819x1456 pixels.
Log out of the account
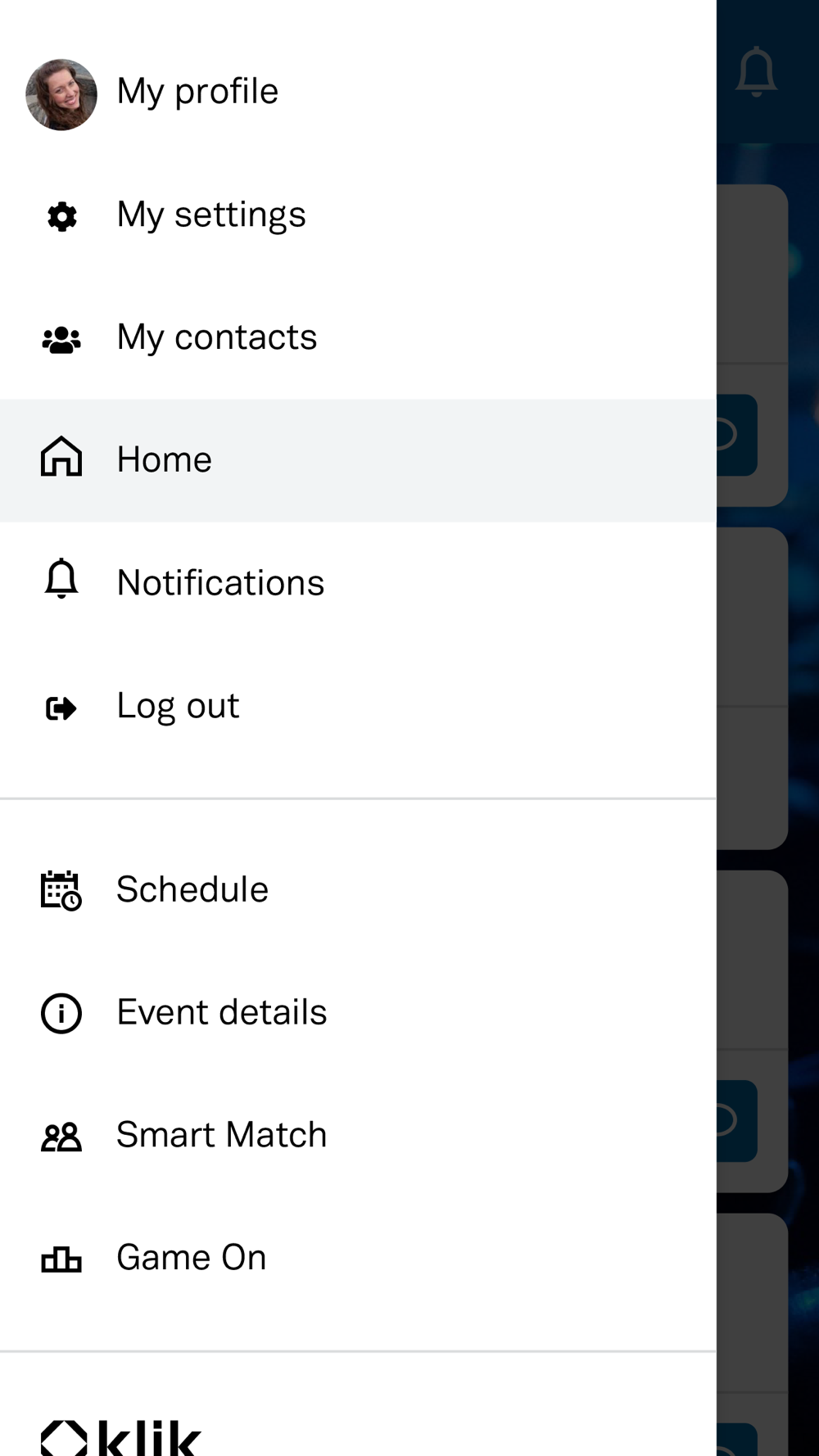pyautogui.click(x=358, y=706)
